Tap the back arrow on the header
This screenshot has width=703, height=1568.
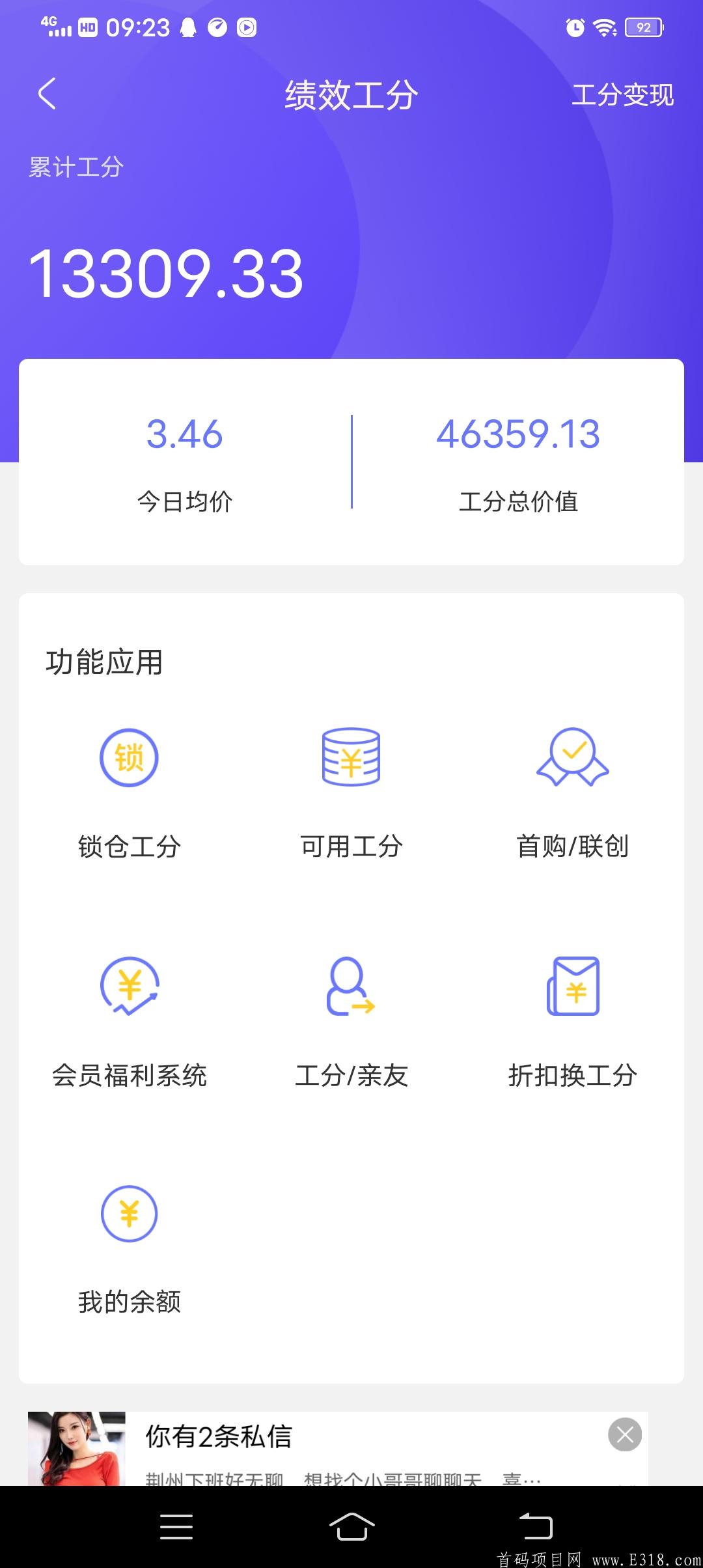(x=47, y=93)
